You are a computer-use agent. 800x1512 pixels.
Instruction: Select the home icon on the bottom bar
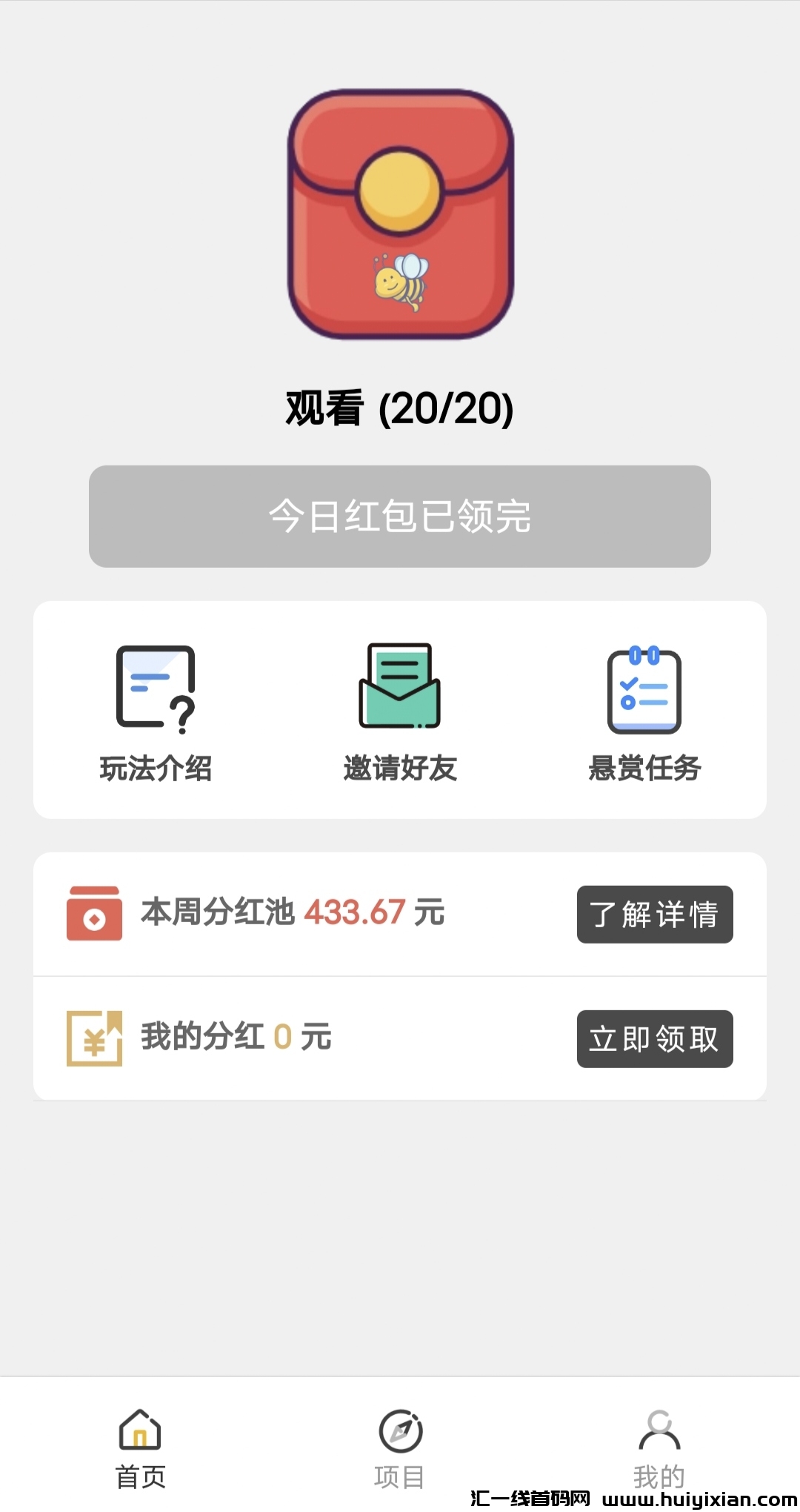pos(141,1430)
